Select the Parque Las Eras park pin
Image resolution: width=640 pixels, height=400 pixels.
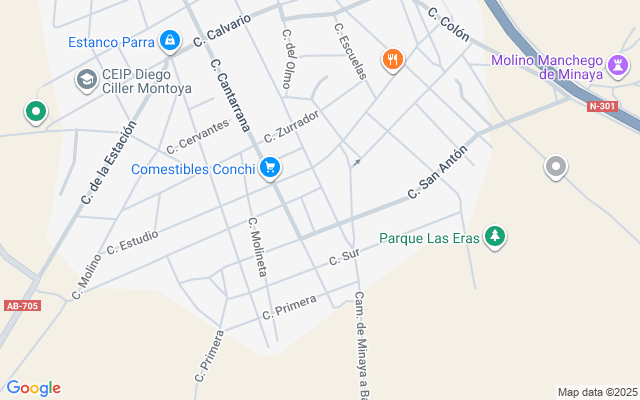(x=494, y=237)
